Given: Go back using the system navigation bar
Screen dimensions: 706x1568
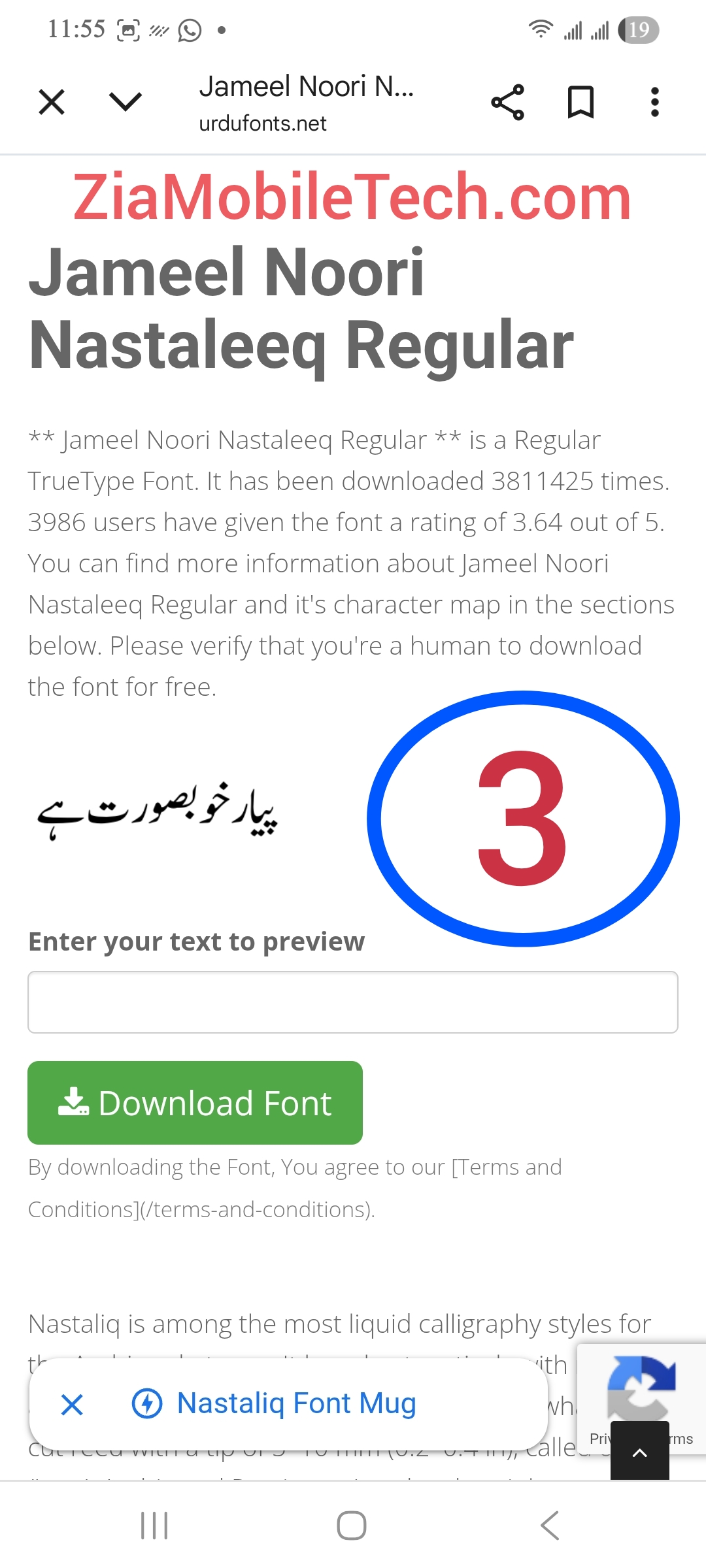Looking at the screenshot, I should click(550, 1526).
